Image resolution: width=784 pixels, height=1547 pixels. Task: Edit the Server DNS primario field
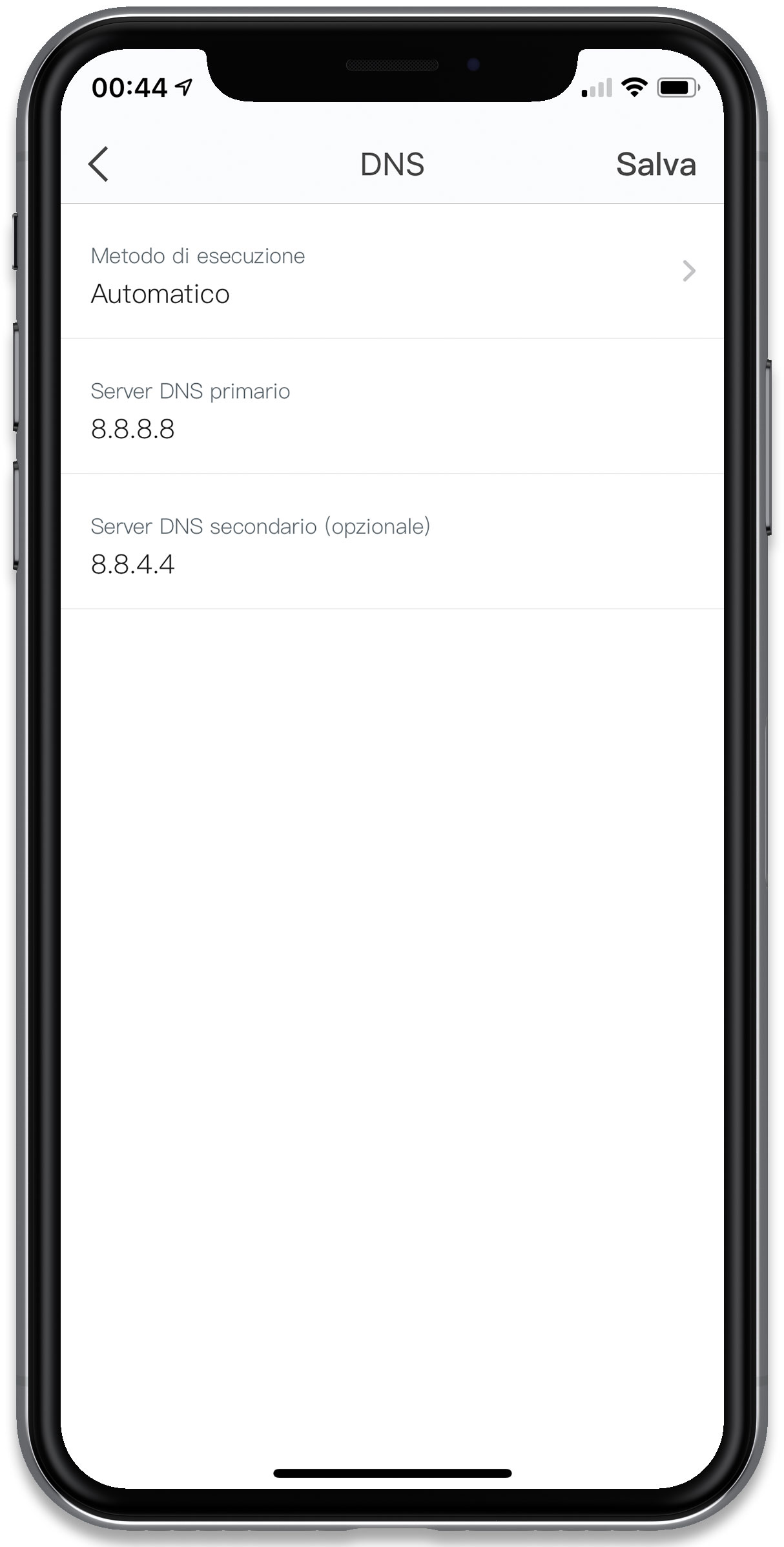pos(392,406)
